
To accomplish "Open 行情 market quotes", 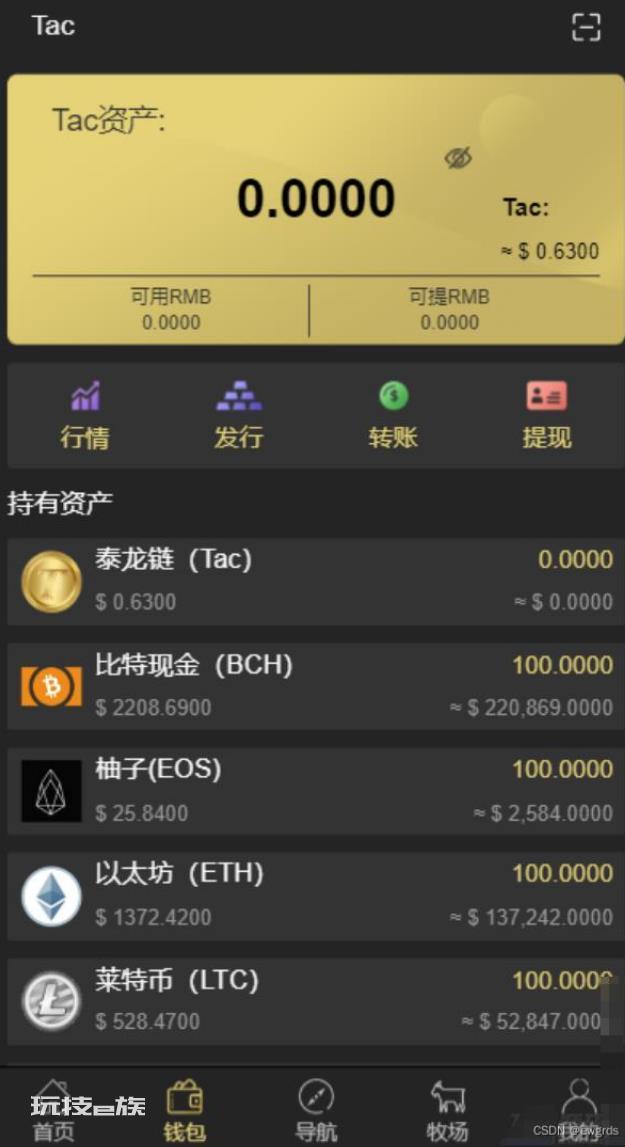I will click(x=85, y=416).
